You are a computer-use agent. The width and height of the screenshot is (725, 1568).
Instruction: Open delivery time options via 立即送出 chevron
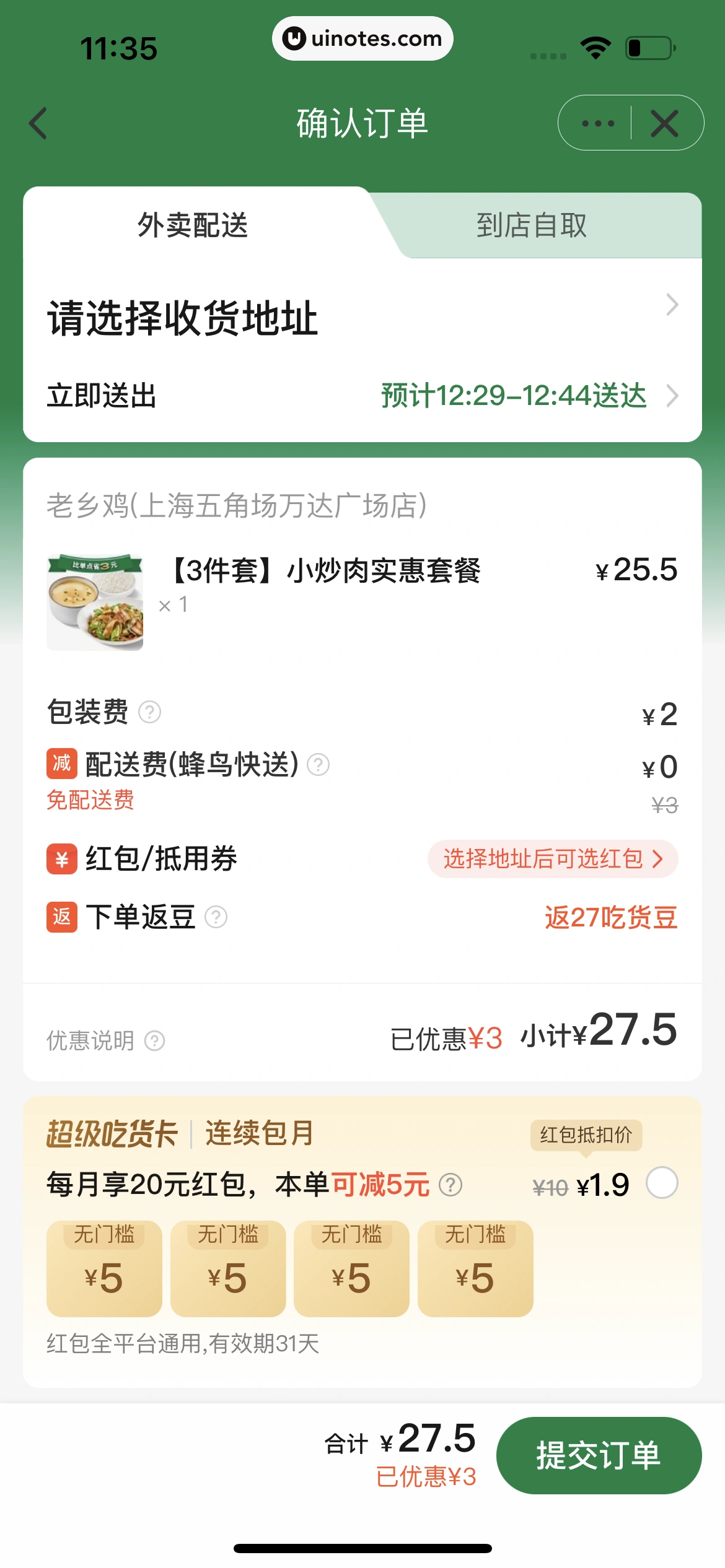coord(672,395)
